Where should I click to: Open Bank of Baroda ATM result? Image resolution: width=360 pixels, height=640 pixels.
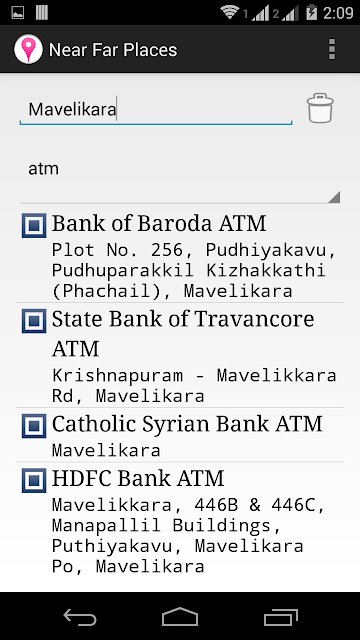click(180, 256)
